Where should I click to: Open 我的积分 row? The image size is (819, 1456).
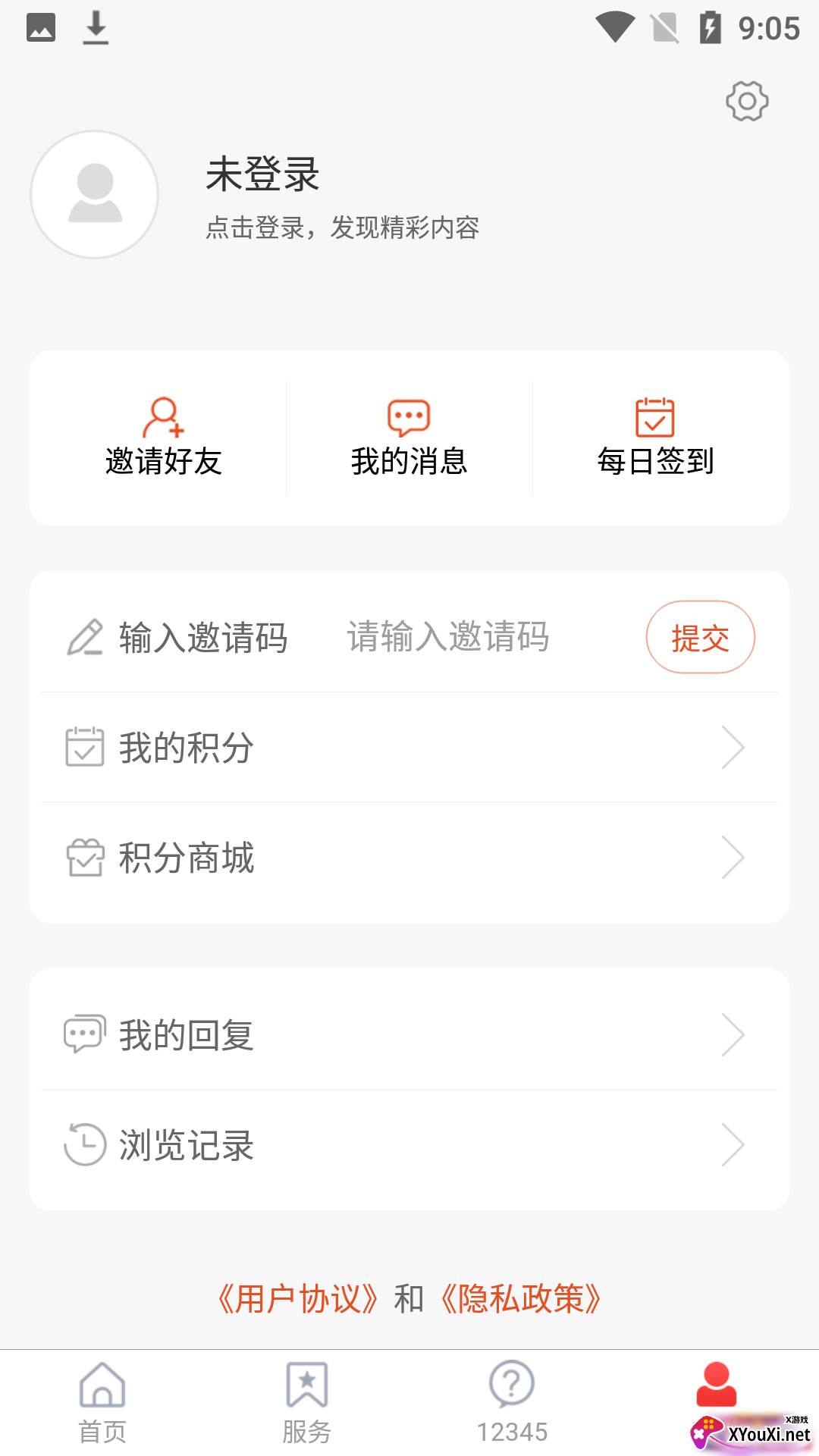tap(409, 748)
